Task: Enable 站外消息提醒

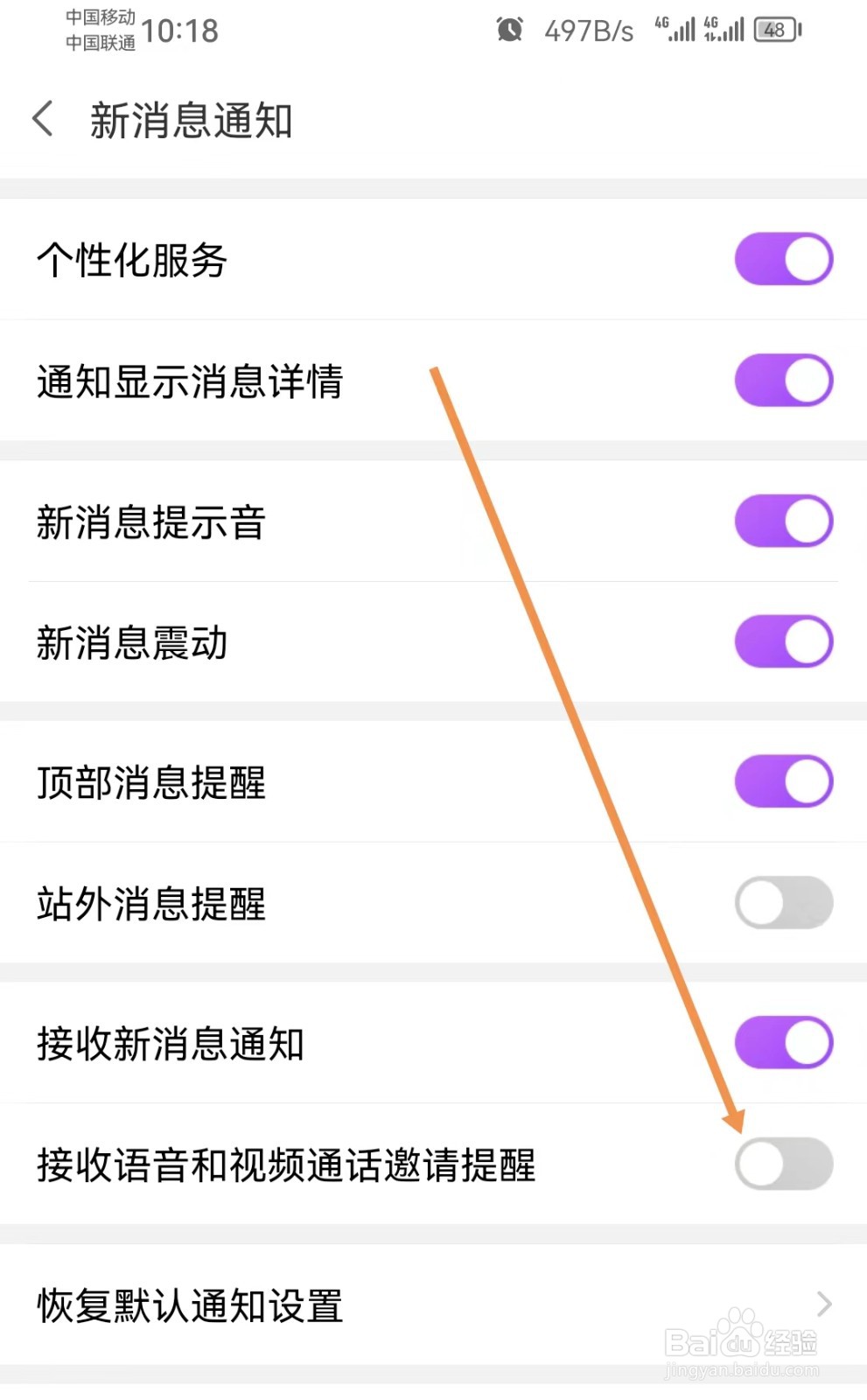Action: pos(784,903)
